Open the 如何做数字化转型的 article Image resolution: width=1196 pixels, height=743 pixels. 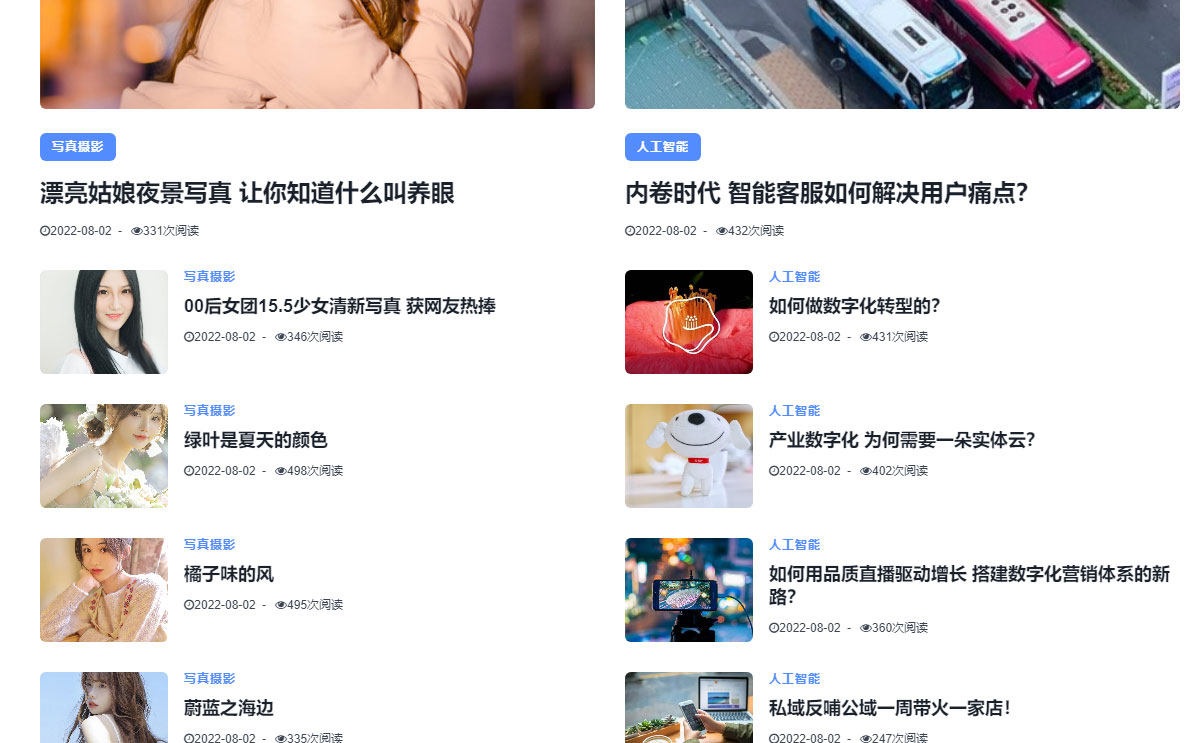(x=854, y=306)
